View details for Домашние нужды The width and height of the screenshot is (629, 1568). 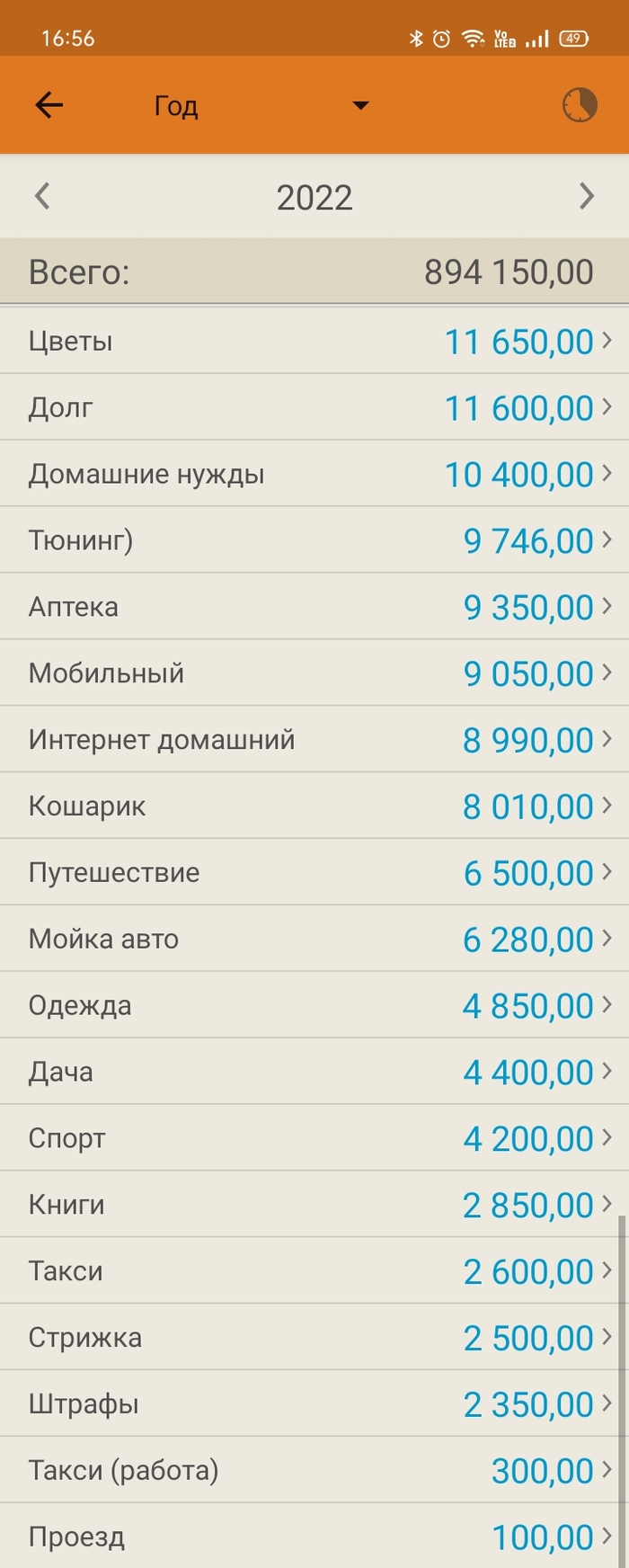(314, 475)
